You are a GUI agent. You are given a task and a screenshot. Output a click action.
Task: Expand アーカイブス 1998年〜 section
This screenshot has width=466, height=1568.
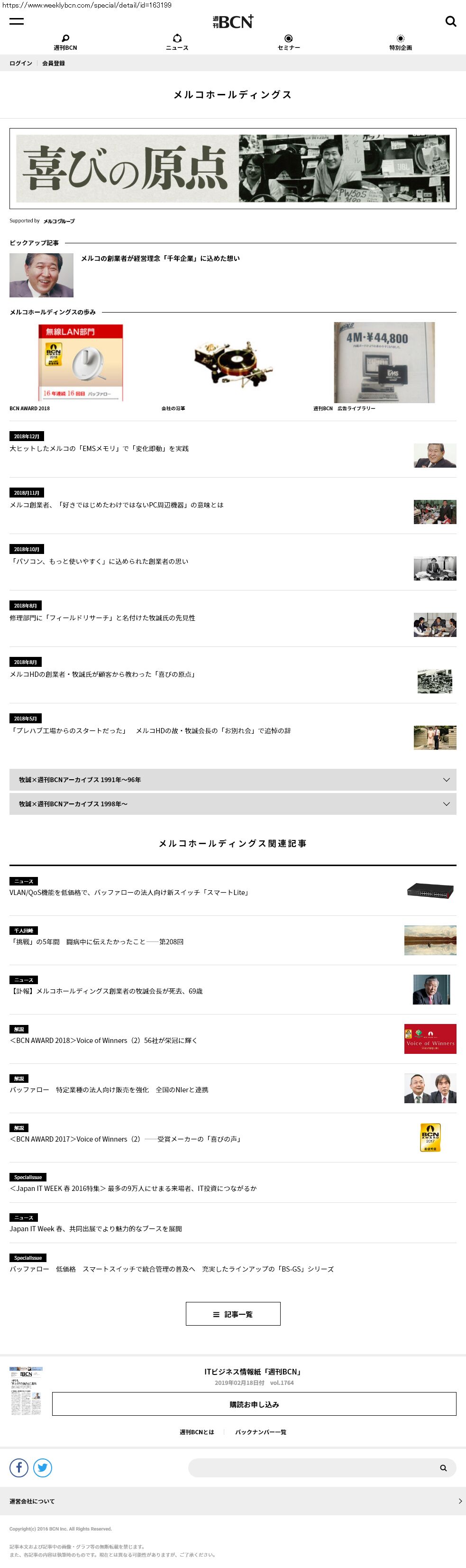(x=233, y=804)
